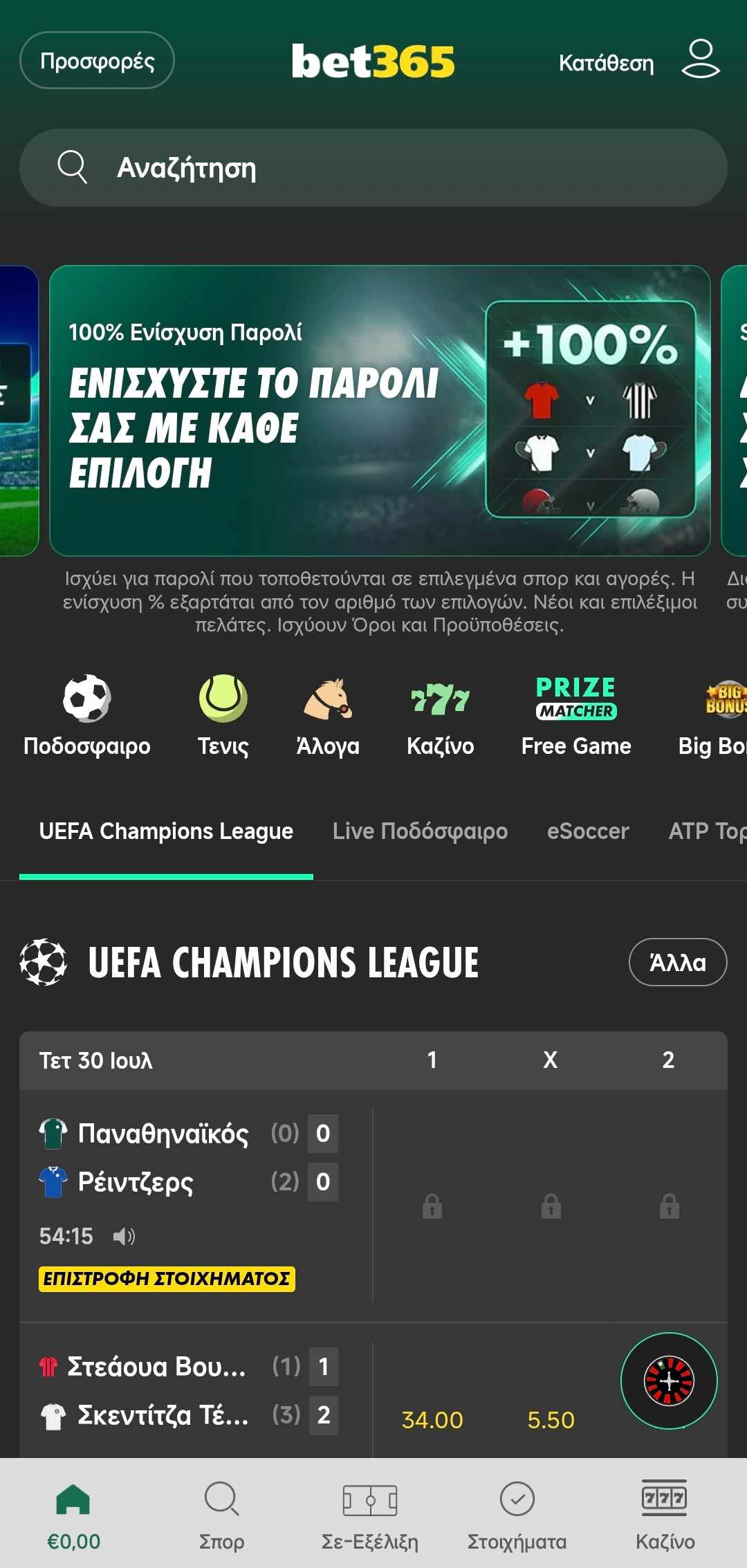Select the 34.00 odds for Στεάουα
The width and height of the screenshot is (747, 1568).
(x=432, y=1419)
